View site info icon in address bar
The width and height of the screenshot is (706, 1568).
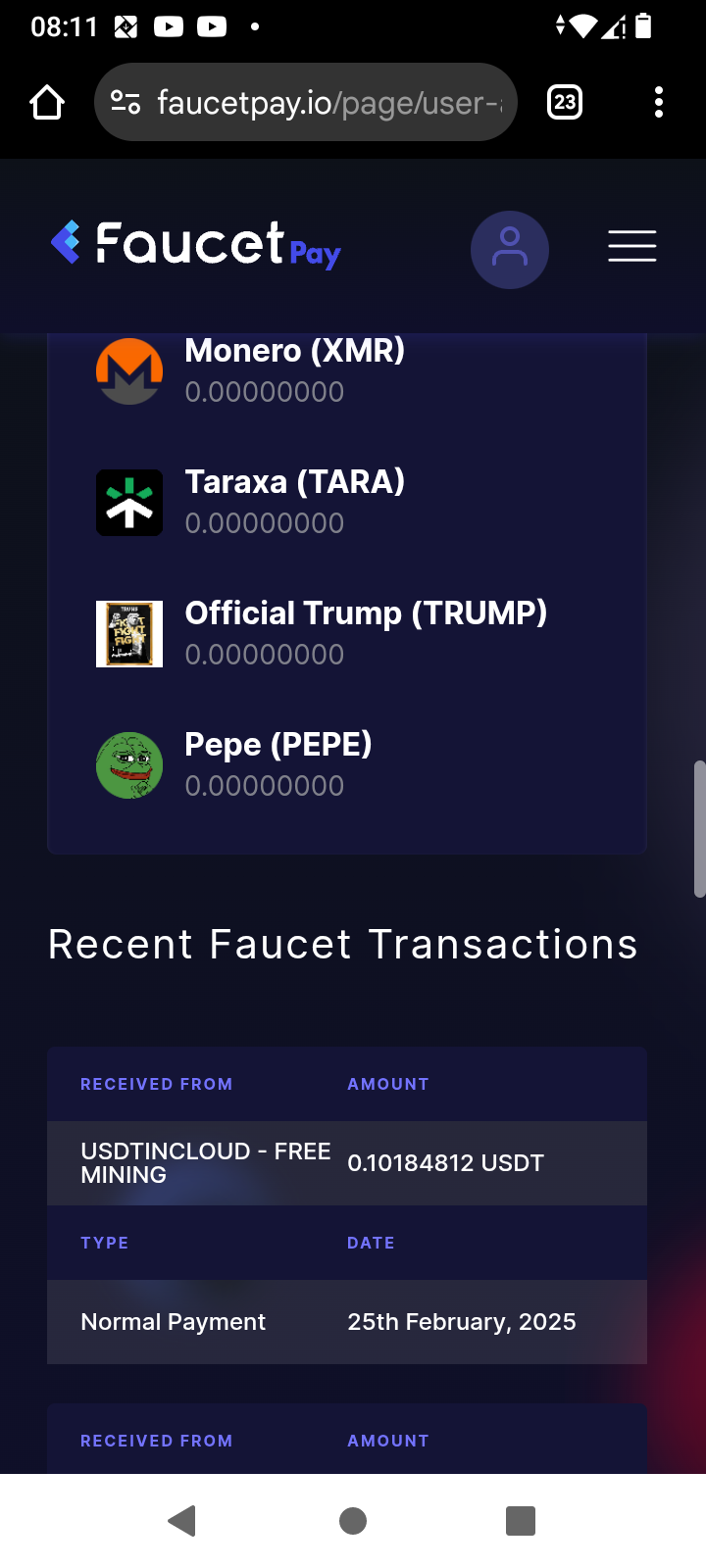click(x=126, y=102)
